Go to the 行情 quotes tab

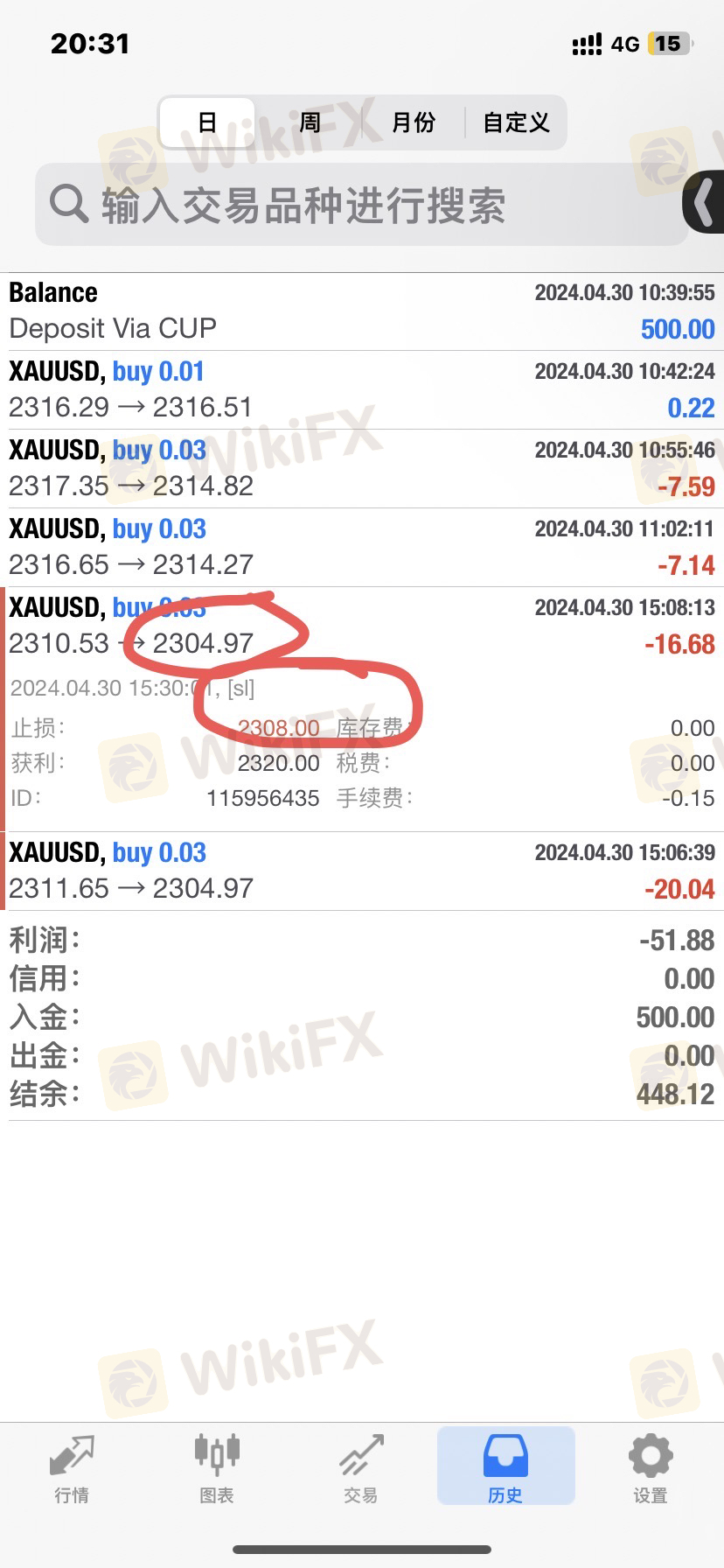tap(72, 1469)
